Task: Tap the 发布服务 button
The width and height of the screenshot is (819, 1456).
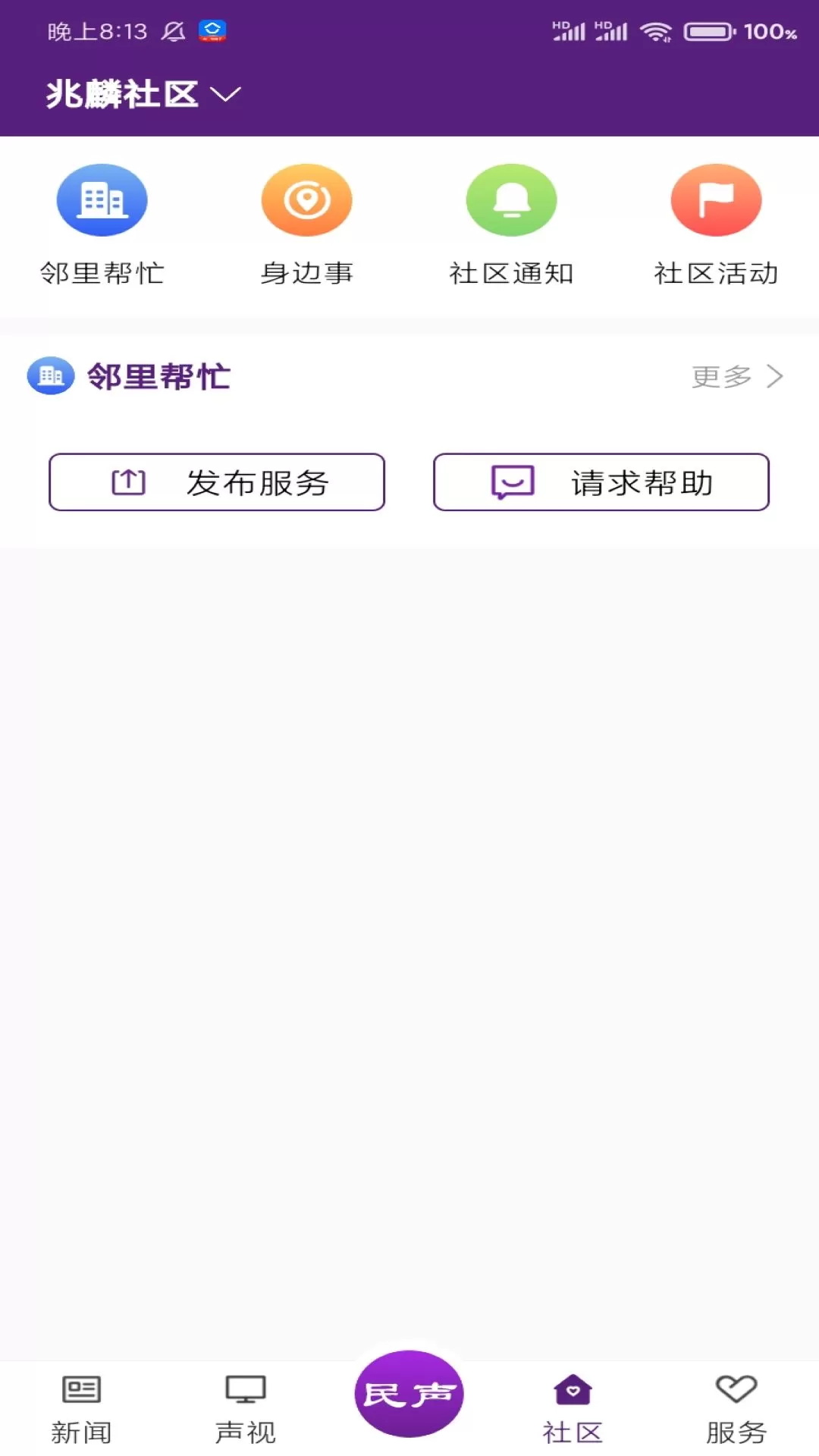Action: click(x=217, y=482)
